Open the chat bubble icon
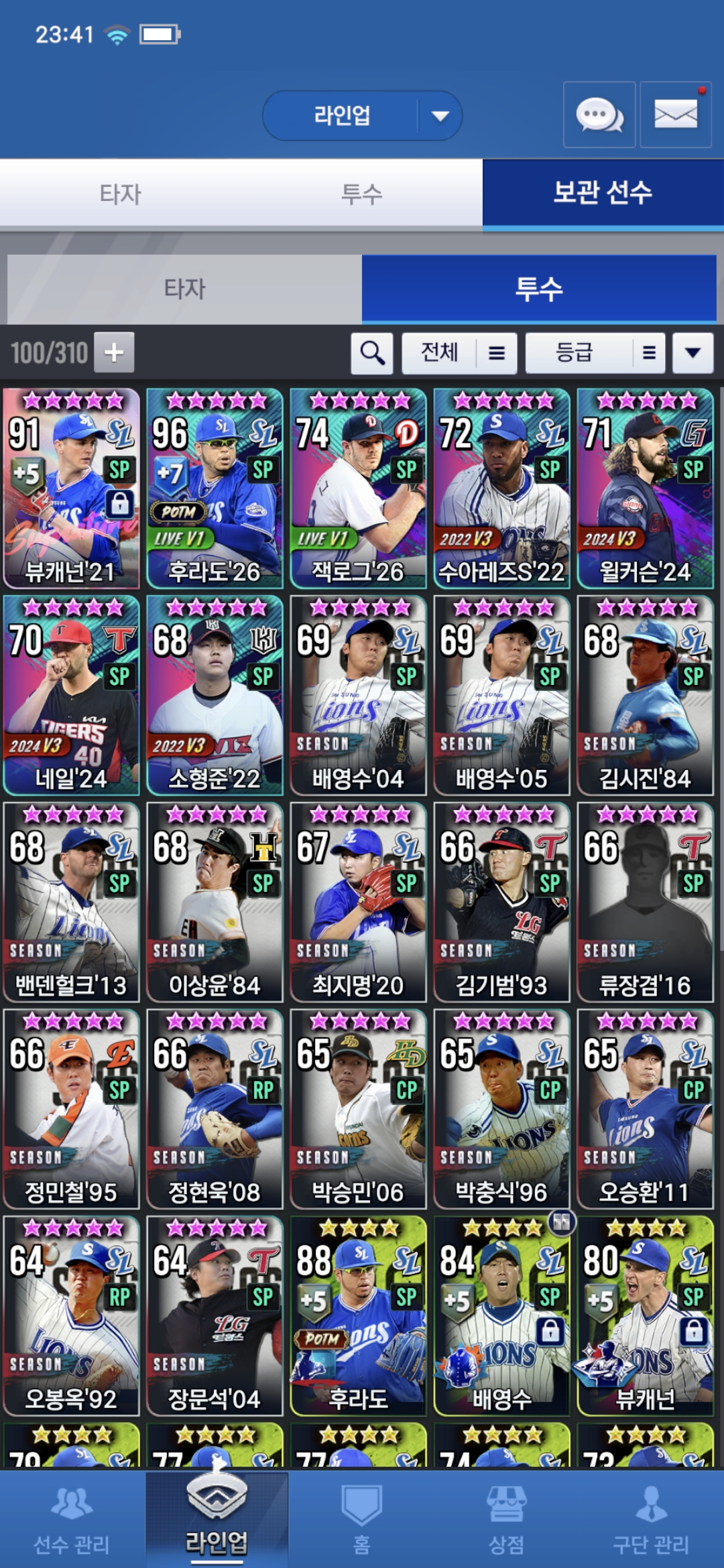 (599, 115)
